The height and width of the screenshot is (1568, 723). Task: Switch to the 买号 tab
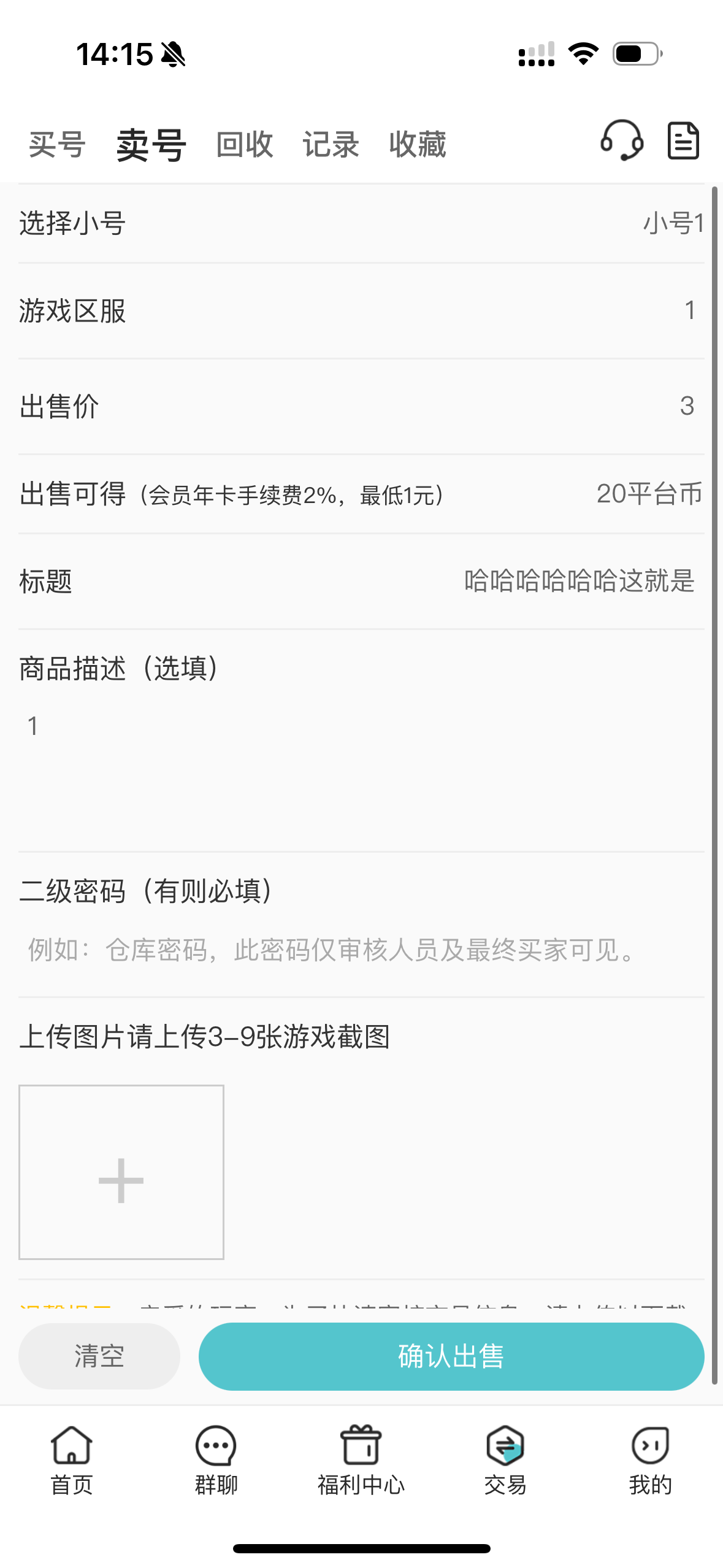point(57,145)
